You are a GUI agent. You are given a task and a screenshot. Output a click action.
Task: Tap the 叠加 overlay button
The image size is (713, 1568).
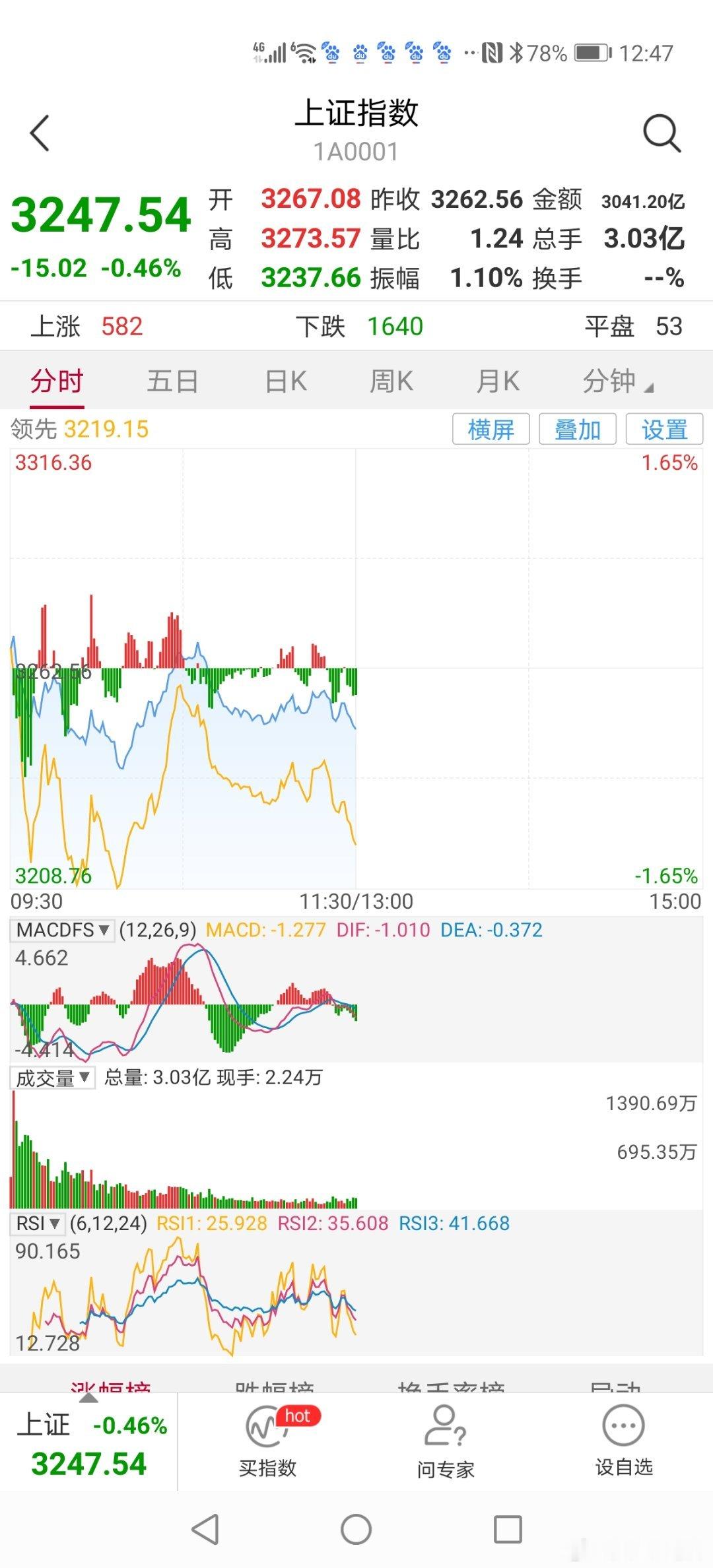tap(578, 430)
